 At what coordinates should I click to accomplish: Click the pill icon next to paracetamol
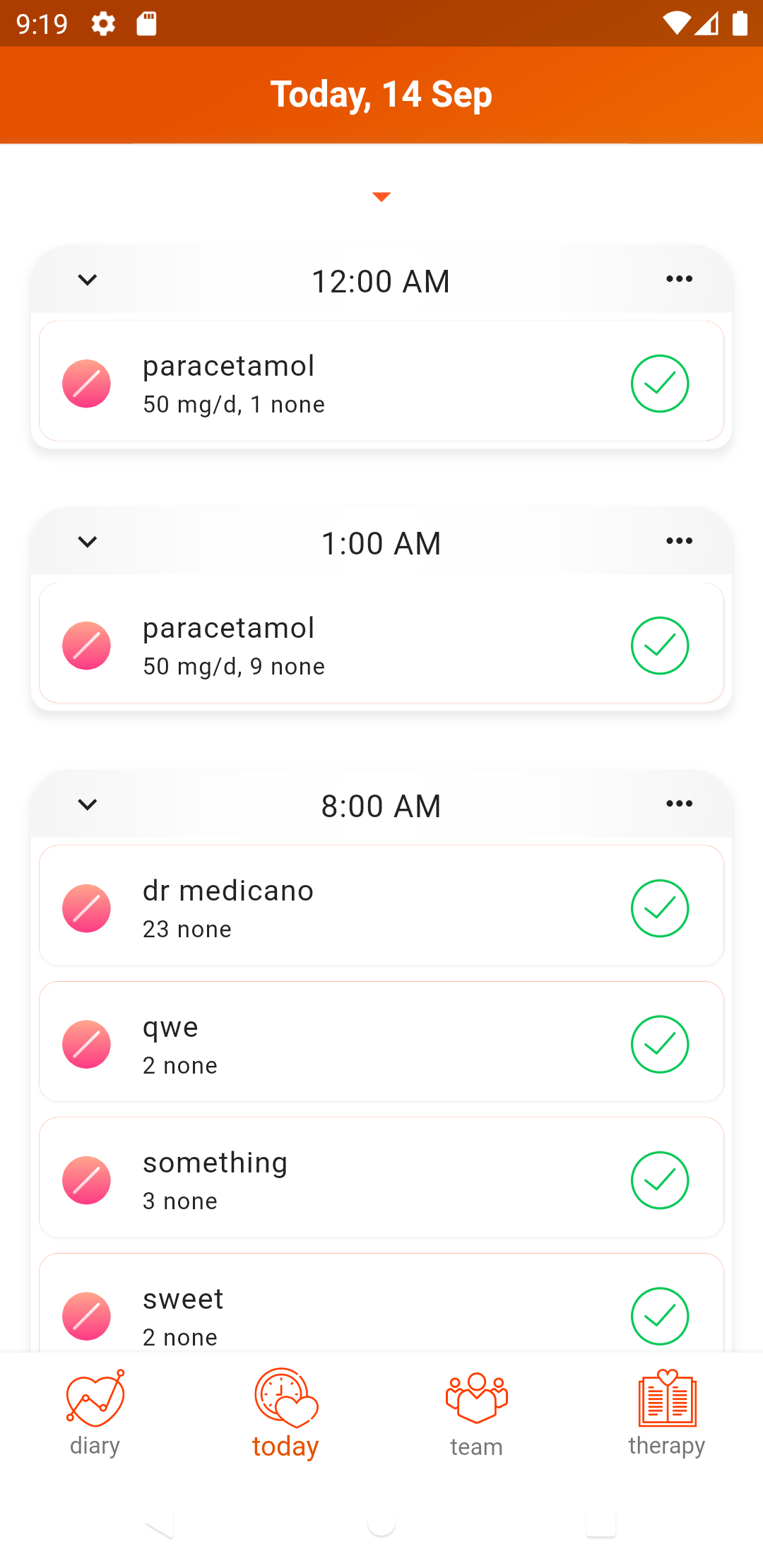pos(85,383)
